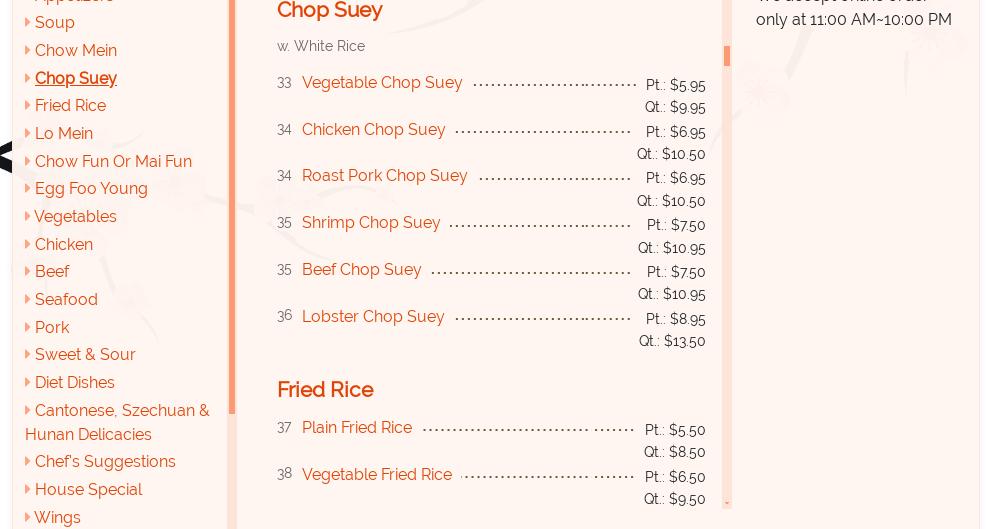Screen dimensions: 987x529
Task: Select Vegetable Chop Suey item
Action: (x=382, y=83)
